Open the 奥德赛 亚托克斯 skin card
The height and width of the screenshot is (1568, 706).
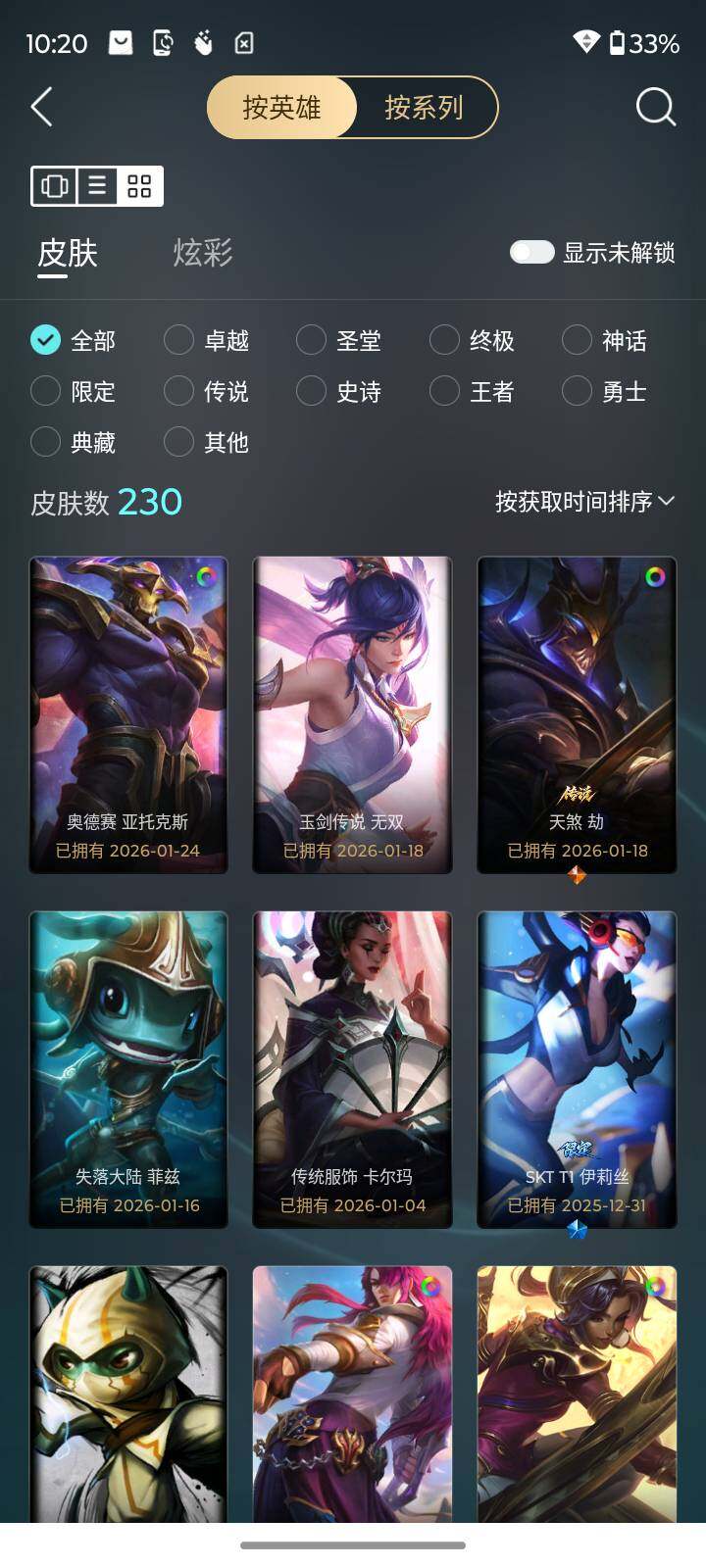tap(128, 714)
